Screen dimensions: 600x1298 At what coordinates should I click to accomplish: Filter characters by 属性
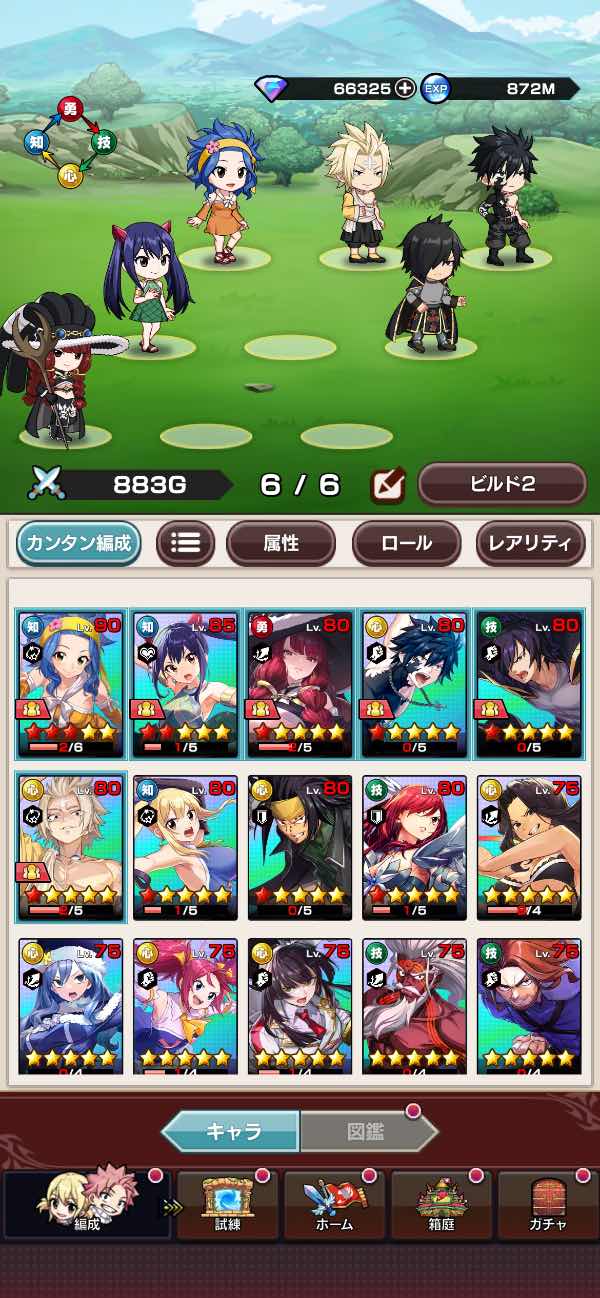coord(281,544)
